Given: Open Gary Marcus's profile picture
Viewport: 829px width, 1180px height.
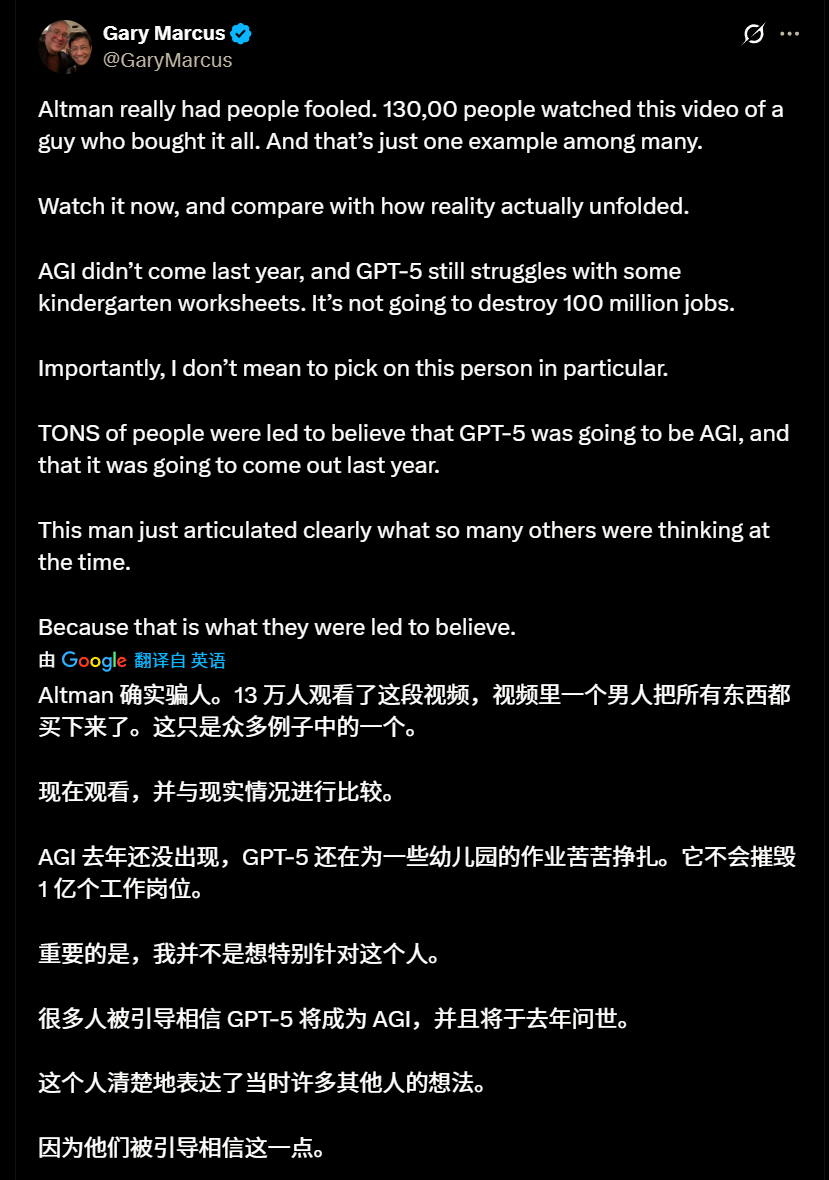Looking at the screenshot, I should click(x=65, y=47).
